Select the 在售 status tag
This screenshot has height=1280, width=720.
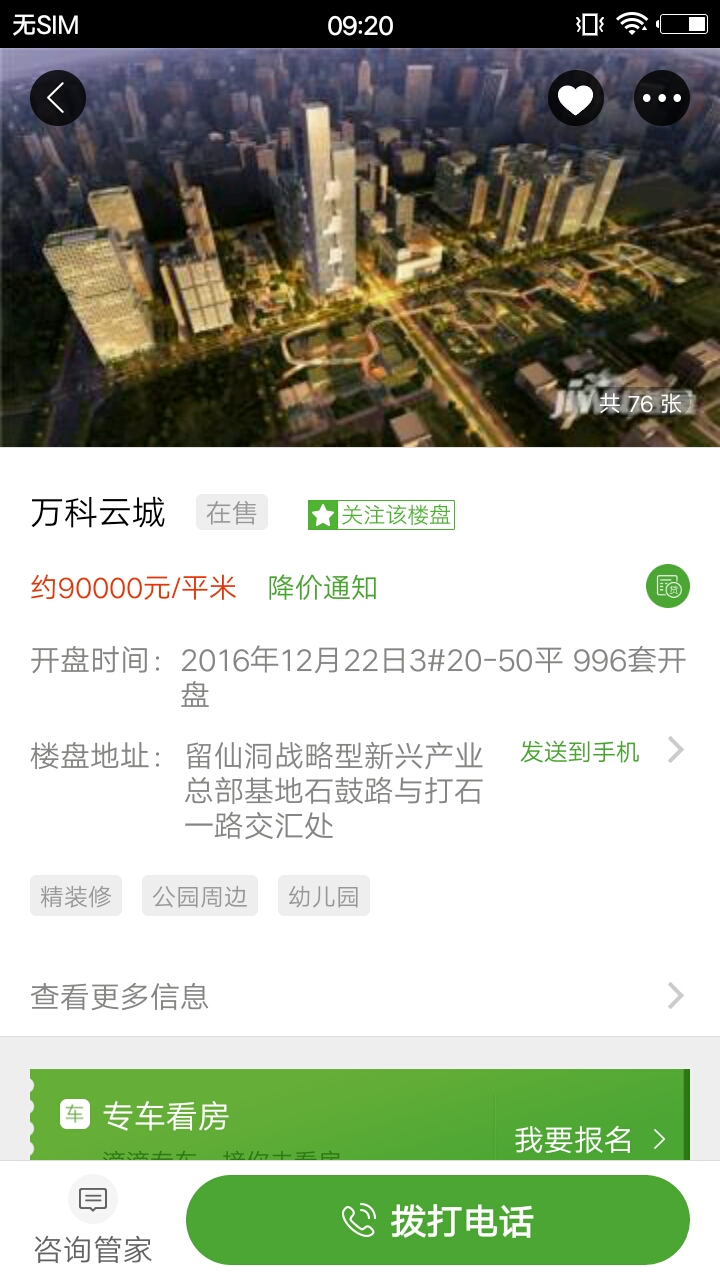click(x=231, y=511)
